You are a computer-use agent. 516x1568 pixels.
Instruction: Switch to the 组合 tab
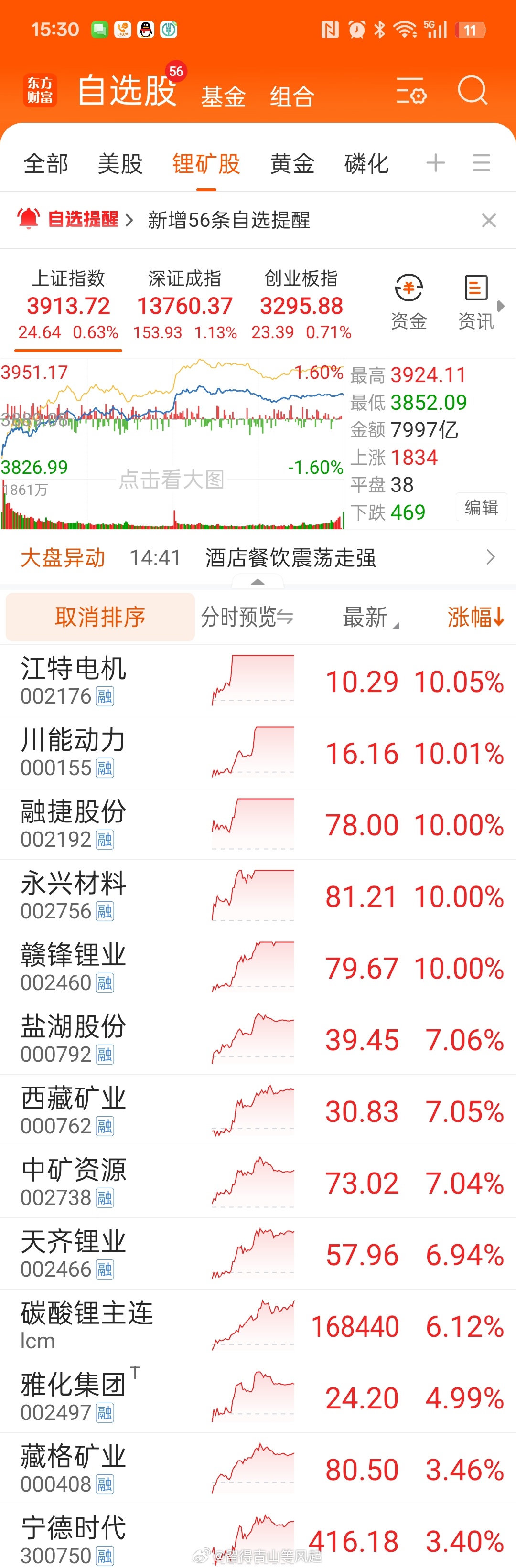click(292, 96)
